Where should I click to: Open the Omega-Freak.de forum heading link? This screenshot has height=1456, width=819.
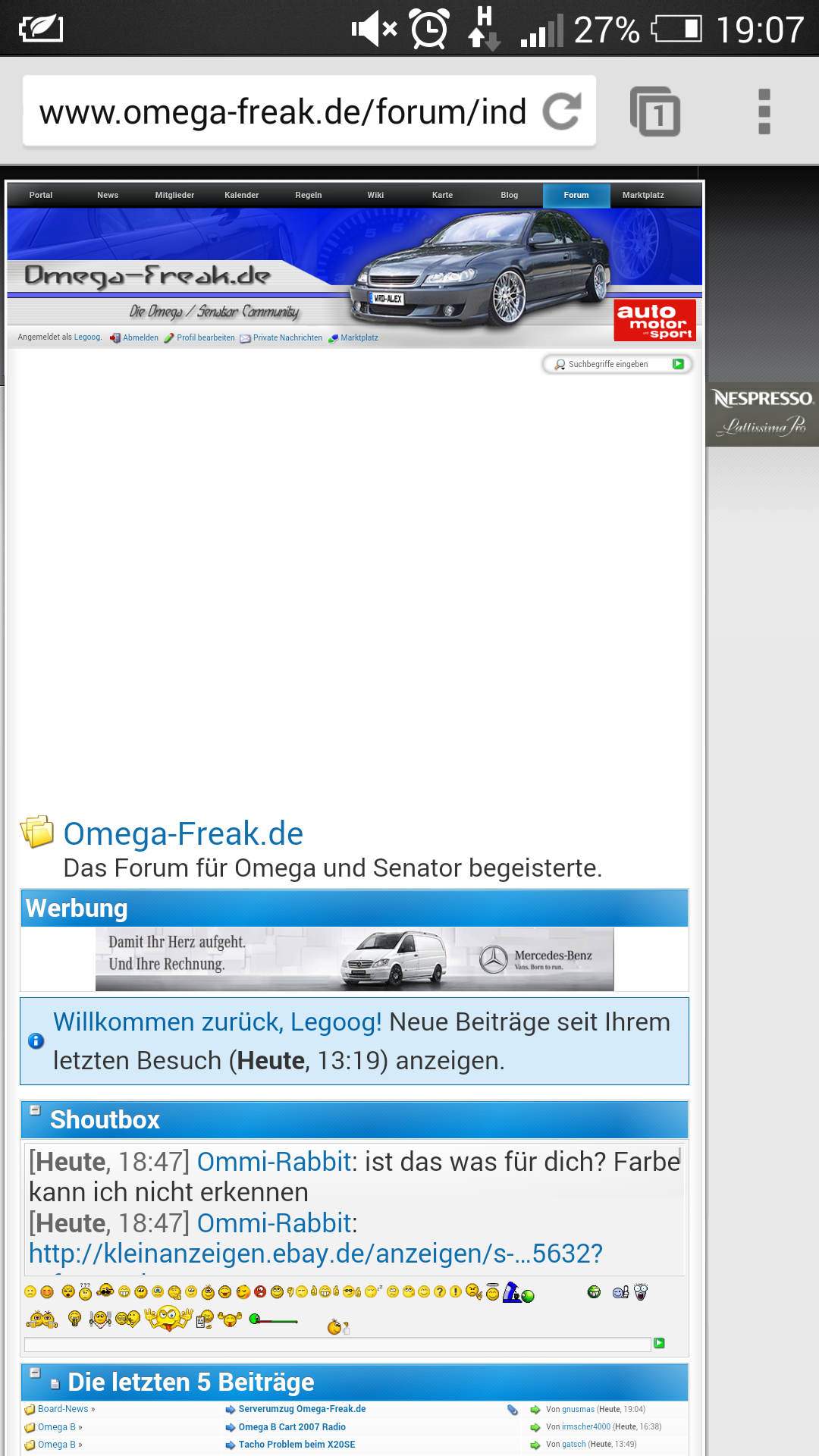[x=183, y=833]
